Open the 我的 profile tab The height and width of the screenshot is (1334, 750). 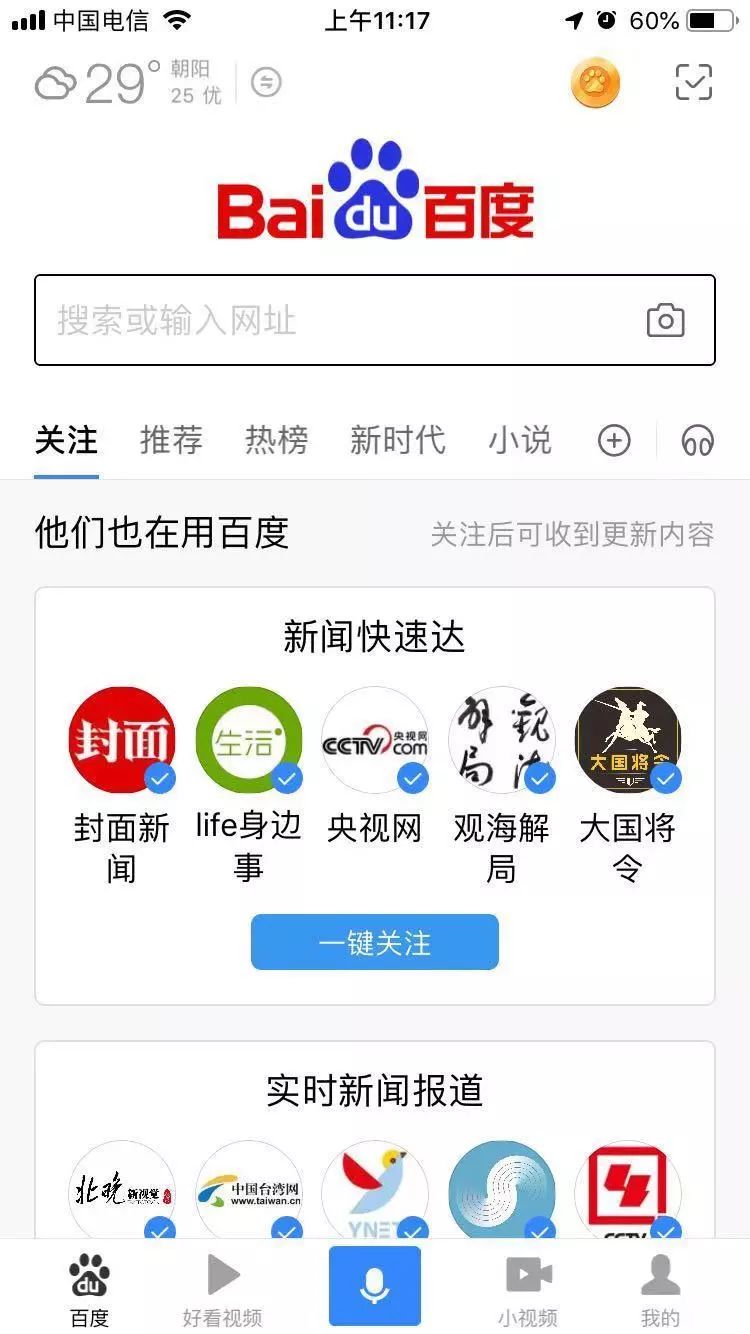660,1288
